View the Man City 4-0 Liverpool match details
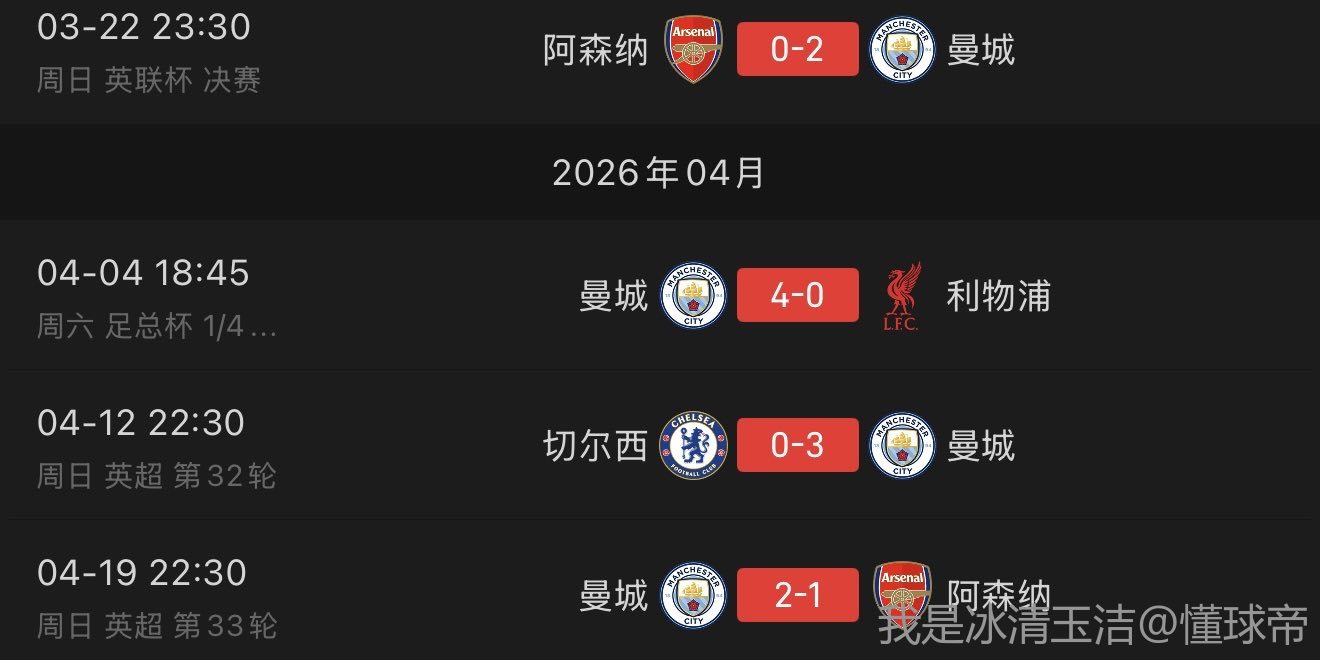Screen dimensions: 1320x660 [x=797, y=296]
